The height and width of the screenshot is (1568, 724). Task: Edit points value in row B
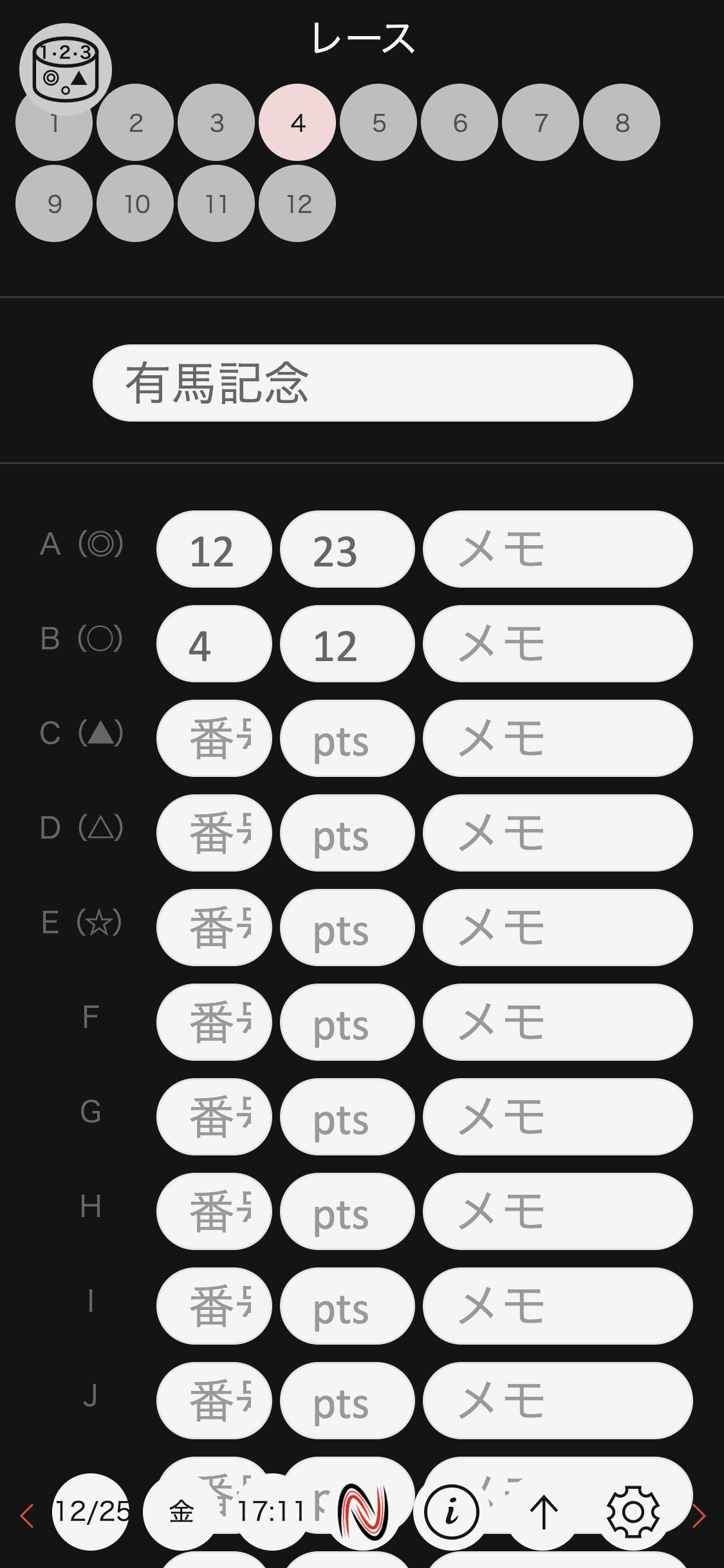point(348,644)
